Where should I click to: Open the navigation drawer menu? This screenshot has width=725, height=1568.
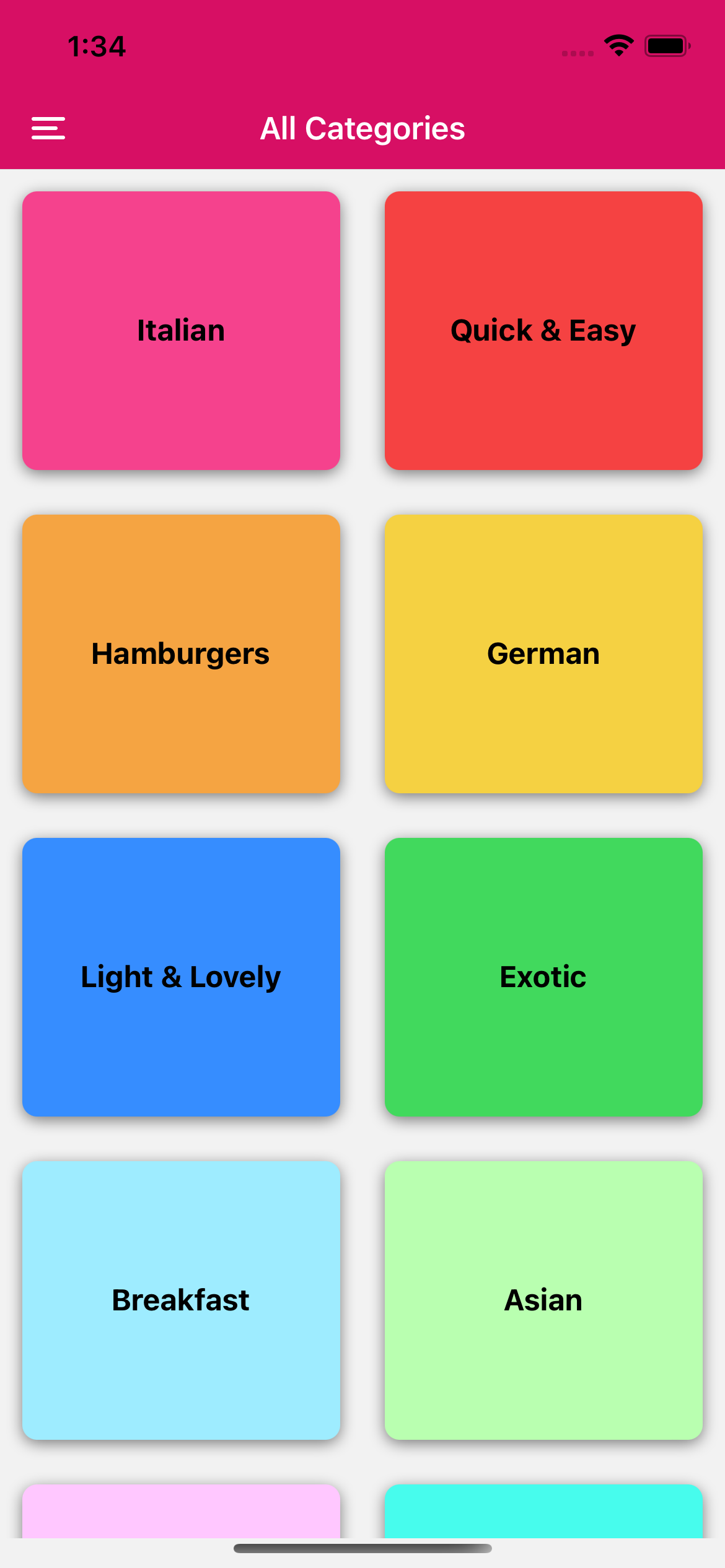(x=48, y=128)
